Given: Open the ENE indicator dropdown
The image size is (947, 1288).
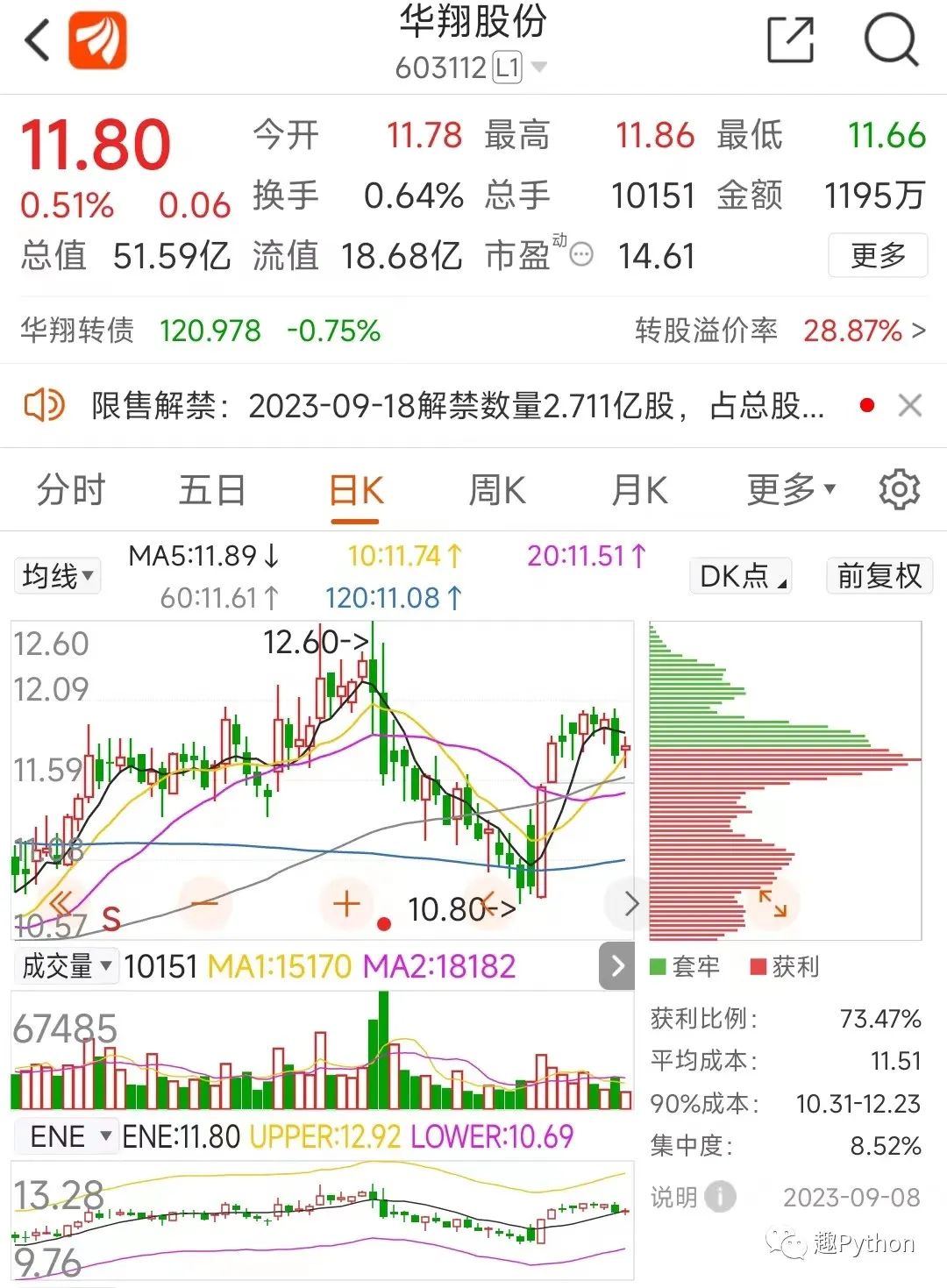Looking at the screenshot, I should 68,1136.
